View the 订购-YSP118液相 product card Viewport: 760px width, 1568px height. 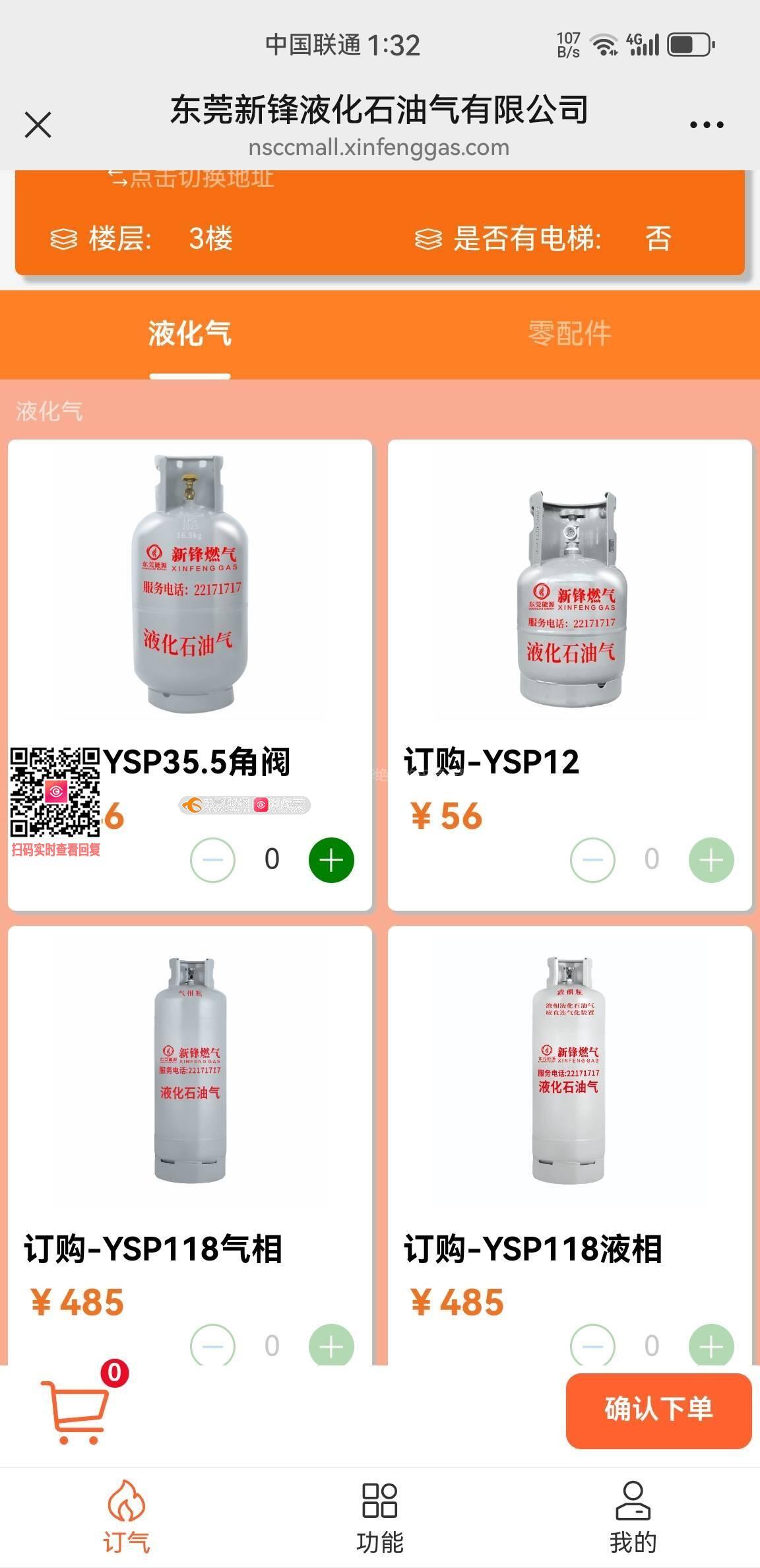coord(569,1082)
